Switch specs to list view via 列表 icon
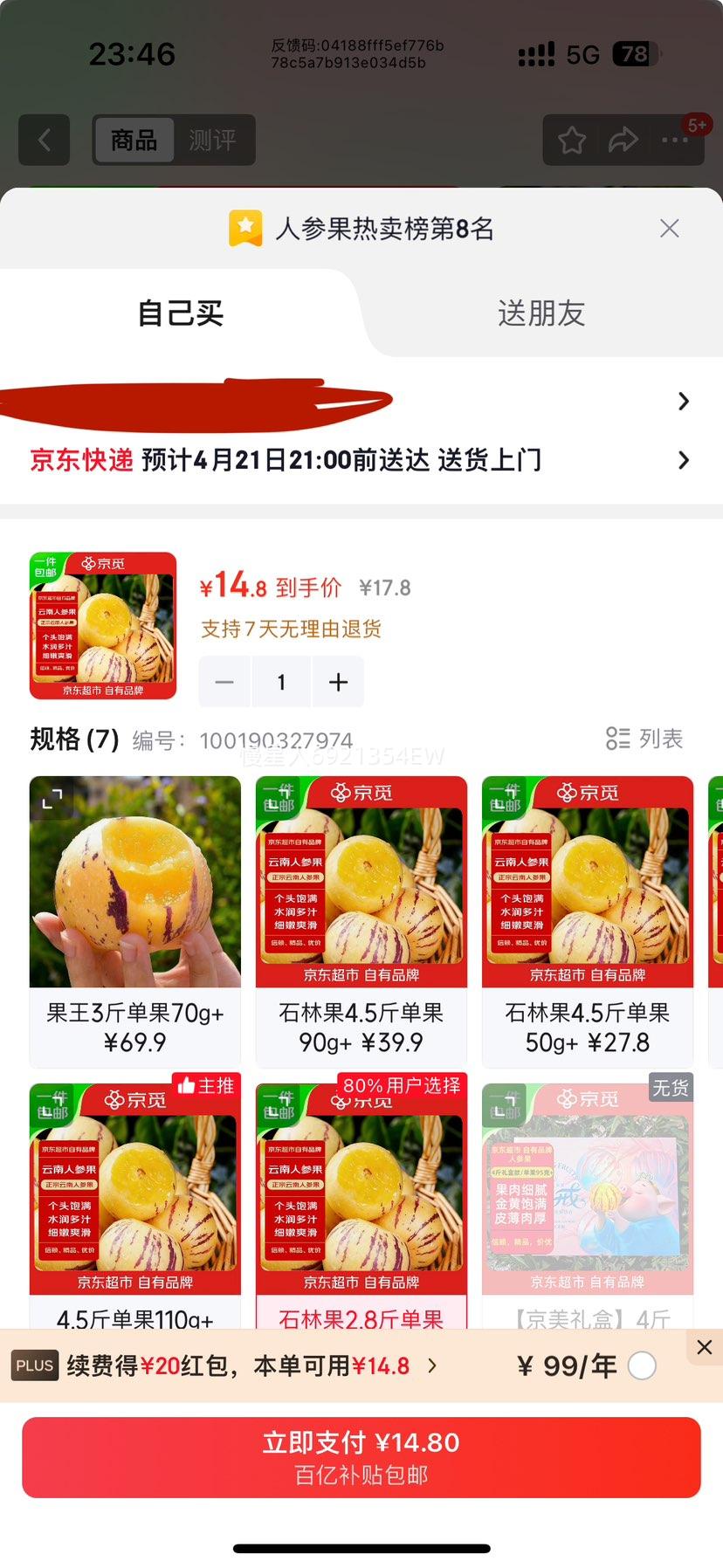Screen dimensions: 723x1568 (644, 739)
